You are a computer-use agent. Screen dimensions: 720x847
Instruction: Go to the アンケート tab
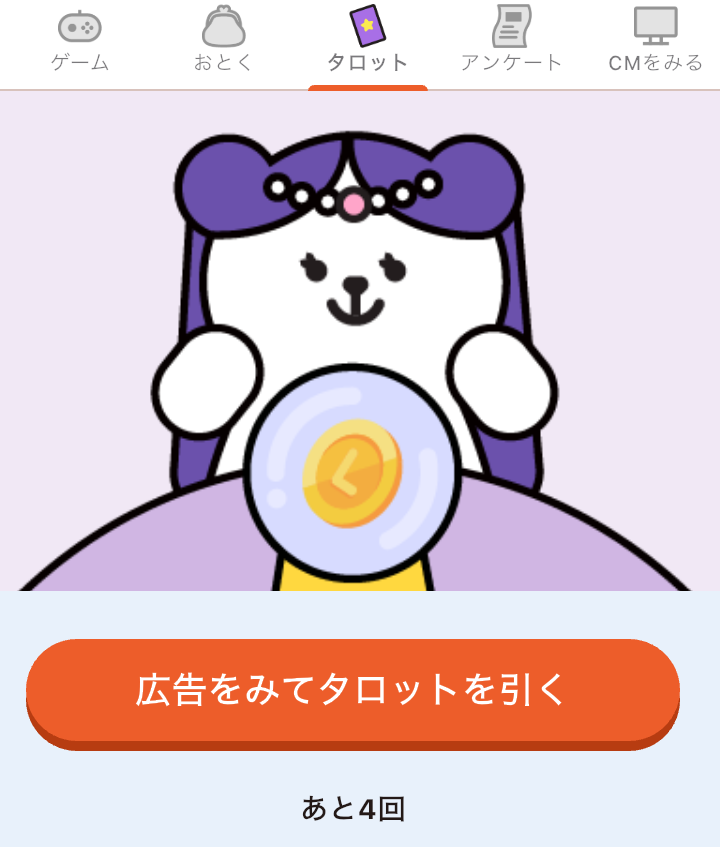point(512,42)
